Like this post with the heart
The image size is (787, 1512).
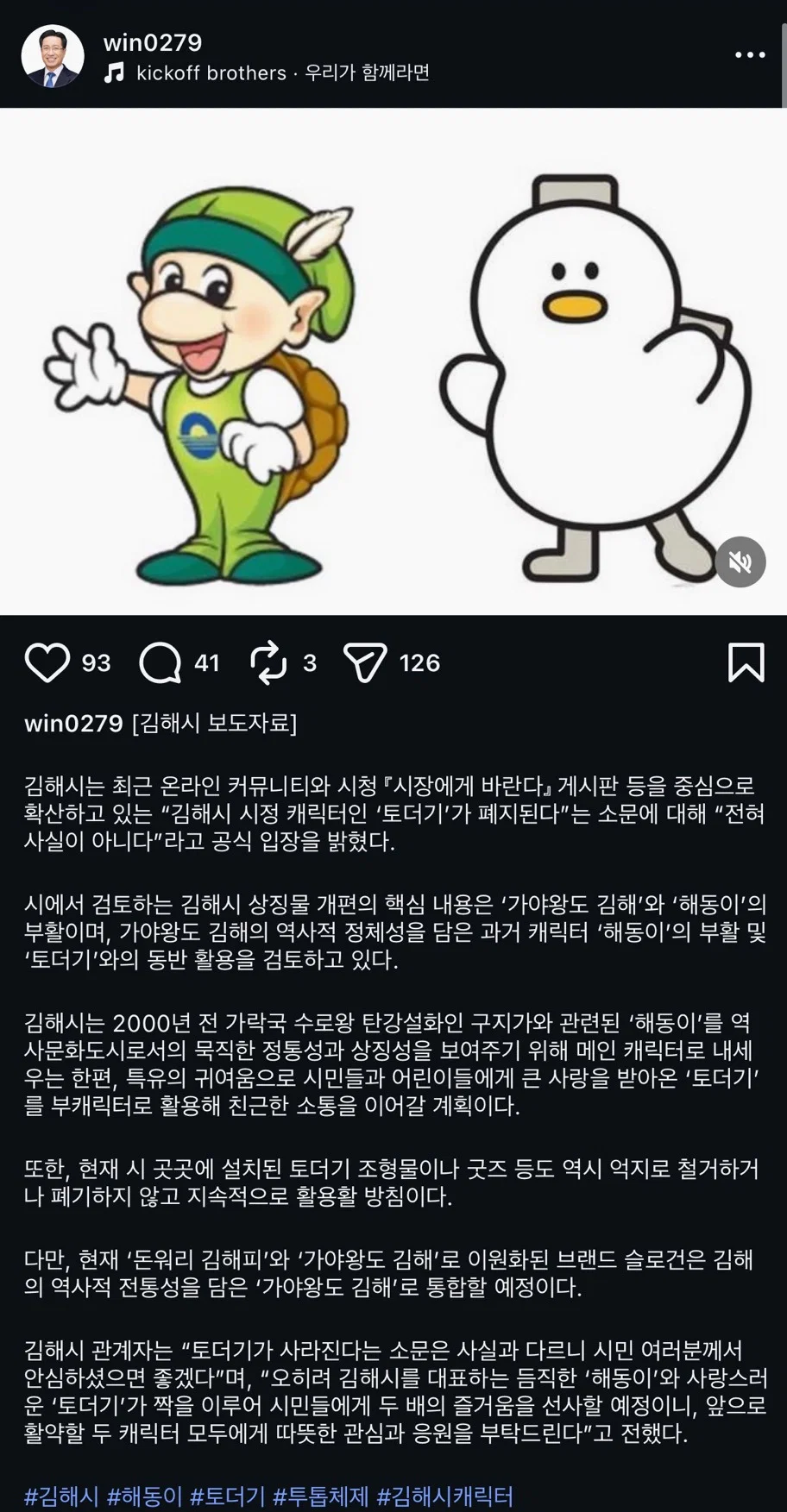[x=47, y=662]
